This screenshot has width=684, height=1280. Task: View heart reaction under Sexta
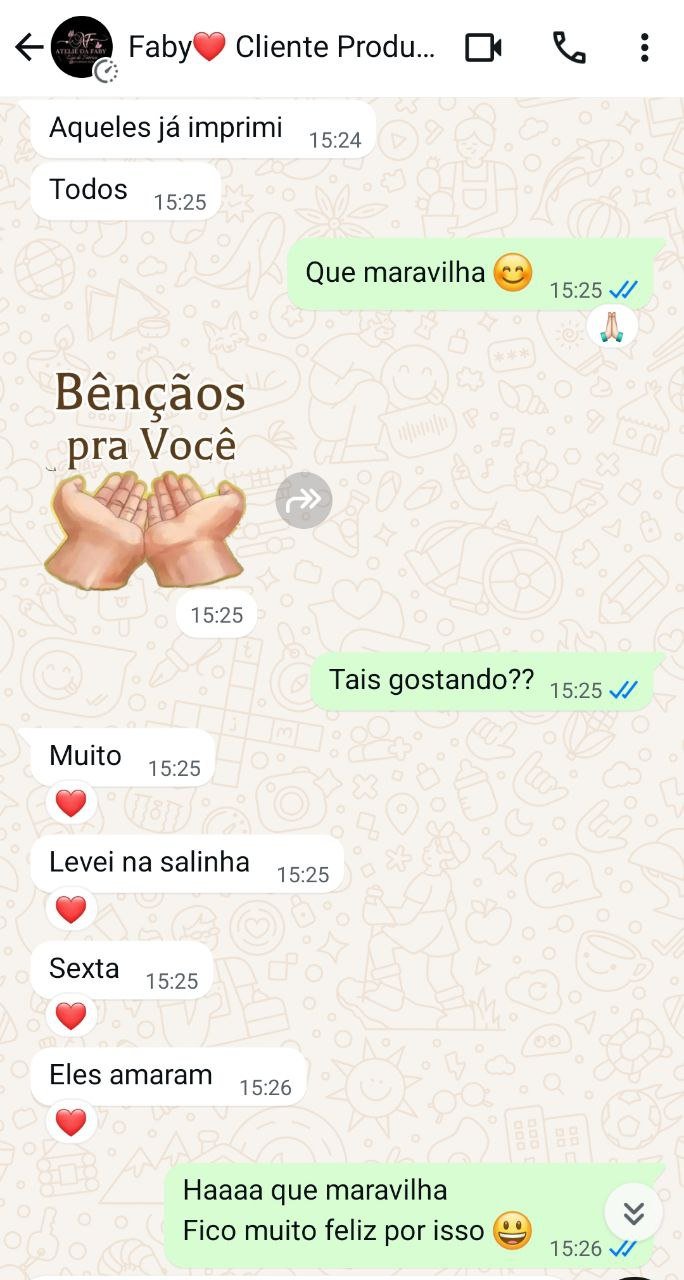[71, 1016]
